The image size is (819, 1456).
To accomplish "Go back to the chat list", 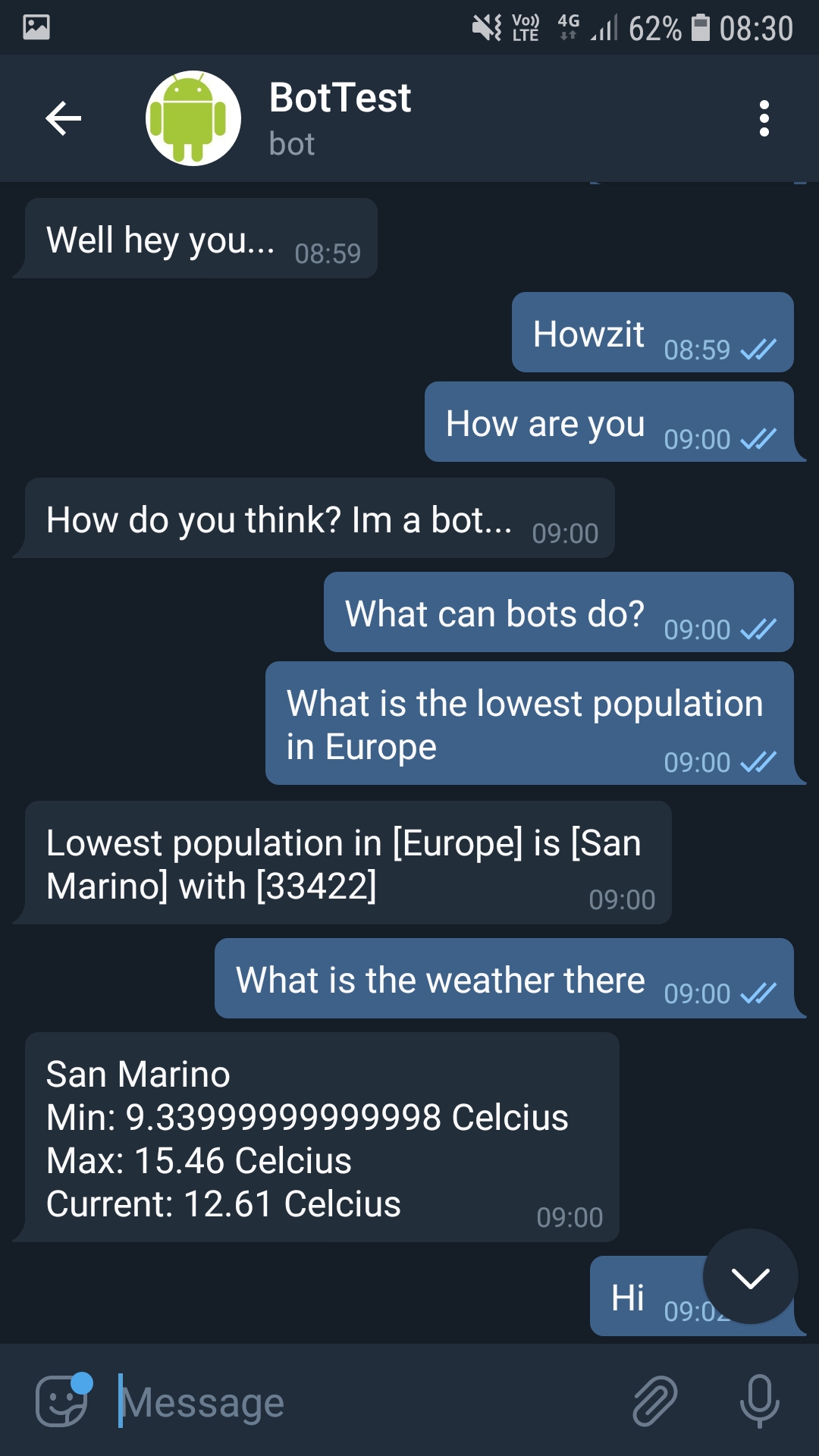I will [64, 118].
